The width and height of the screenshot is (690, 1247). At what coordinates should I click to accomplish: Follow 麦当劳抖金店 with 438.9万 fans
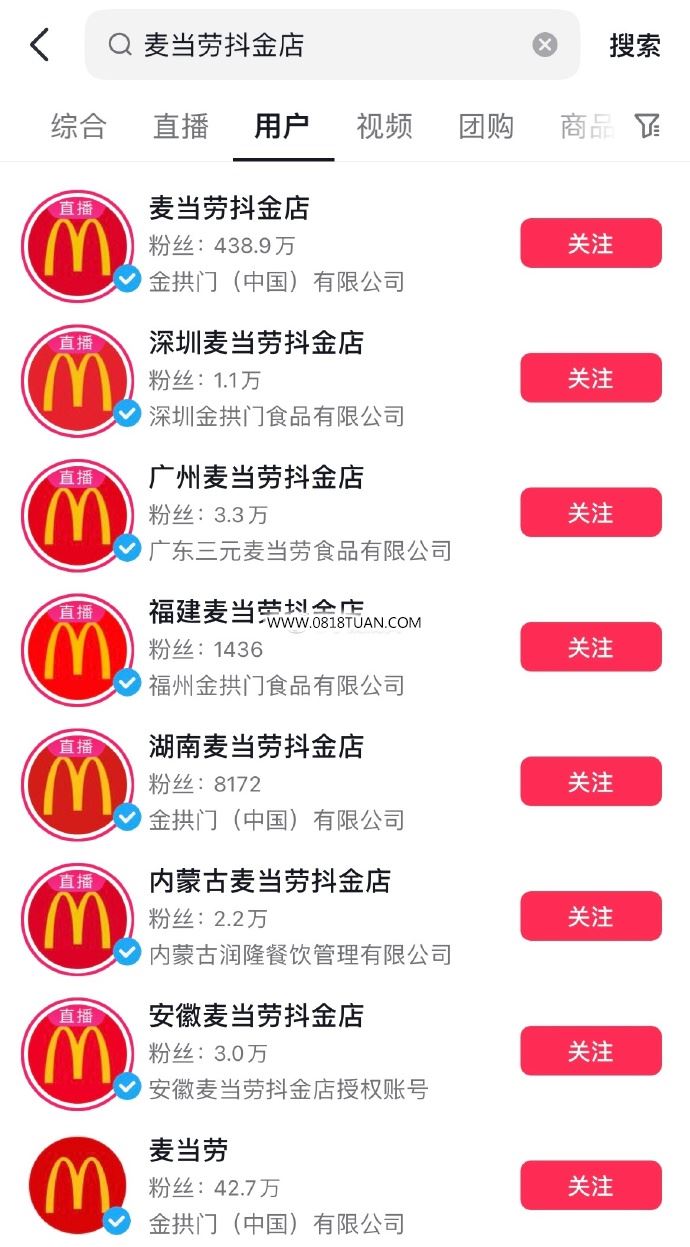[x=591, y=243]
